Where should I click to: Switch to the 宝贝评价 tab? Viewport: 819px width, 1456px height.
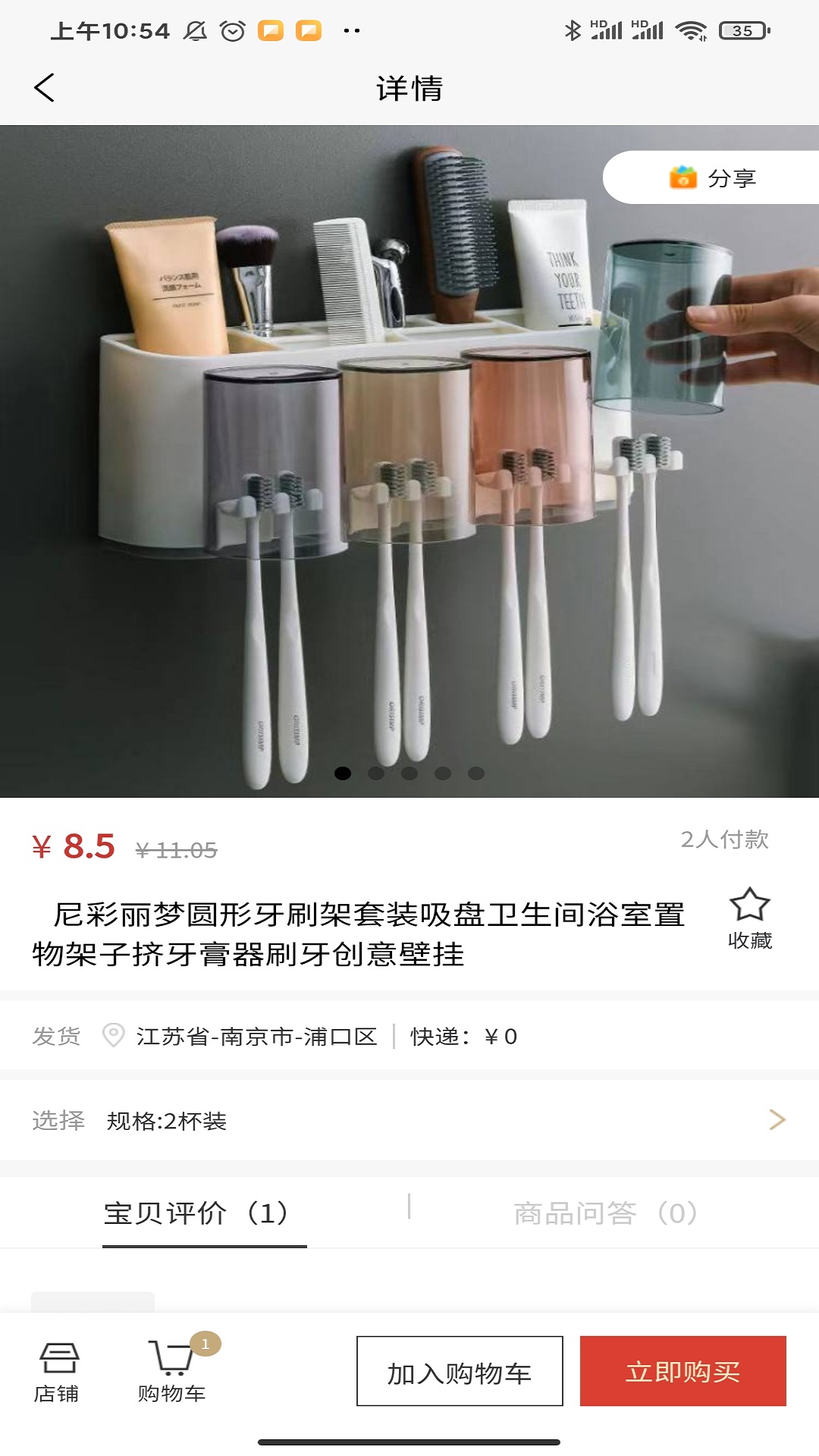click(196, 1213)
